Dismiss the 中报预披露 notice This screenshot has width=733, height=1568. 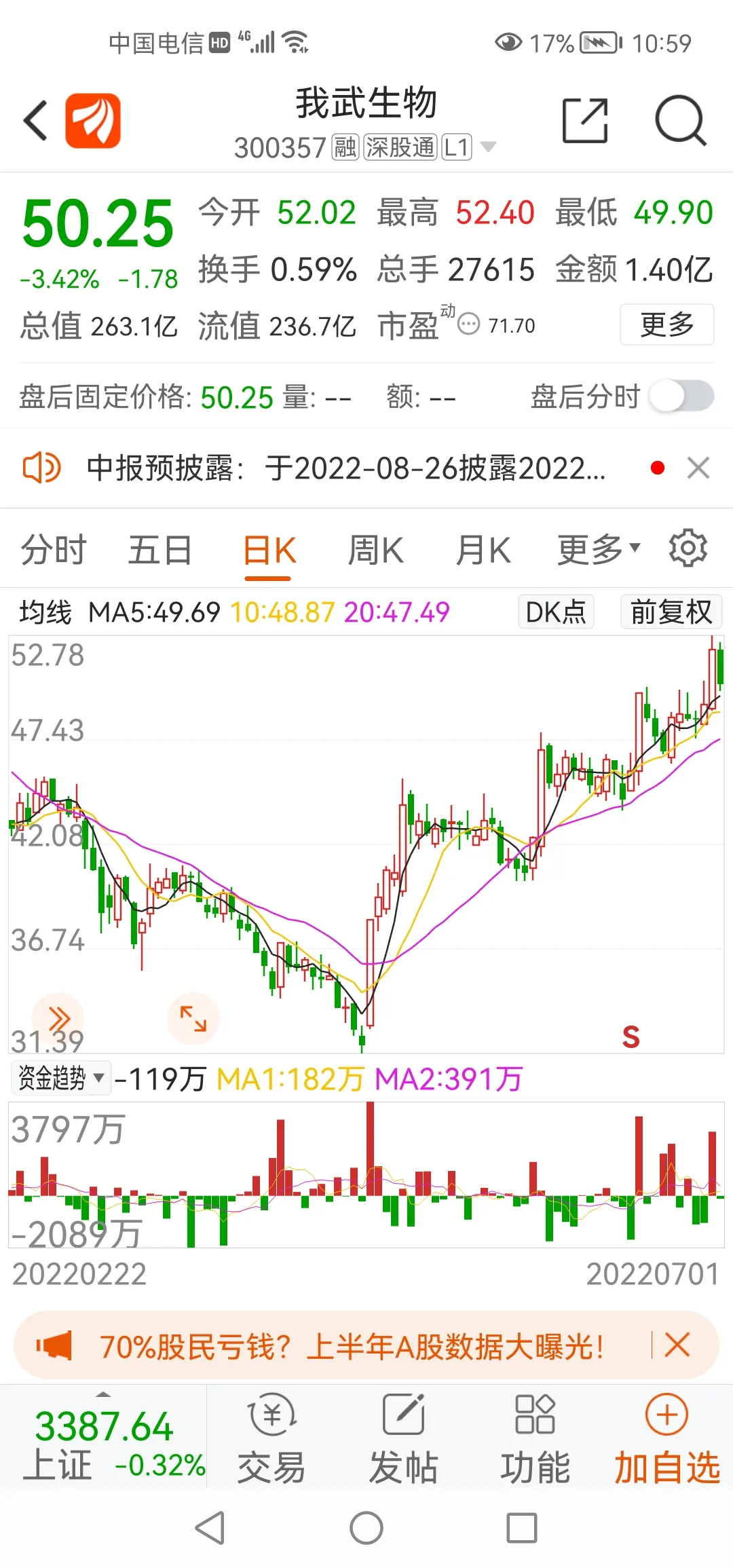point(698,468)
